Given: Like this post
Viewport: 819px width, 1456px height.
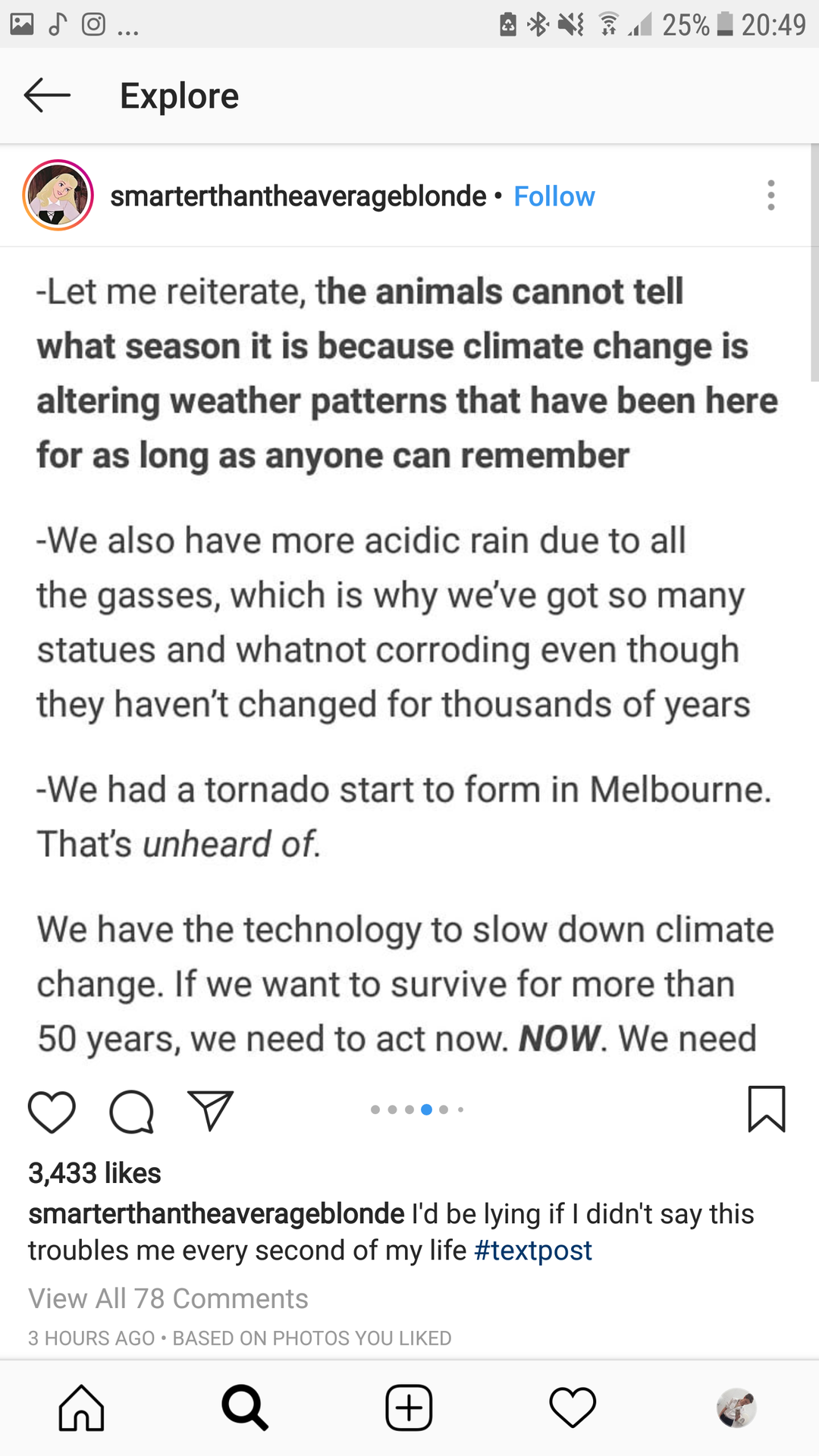Looking at the screenshot, I should point(52,1112).
